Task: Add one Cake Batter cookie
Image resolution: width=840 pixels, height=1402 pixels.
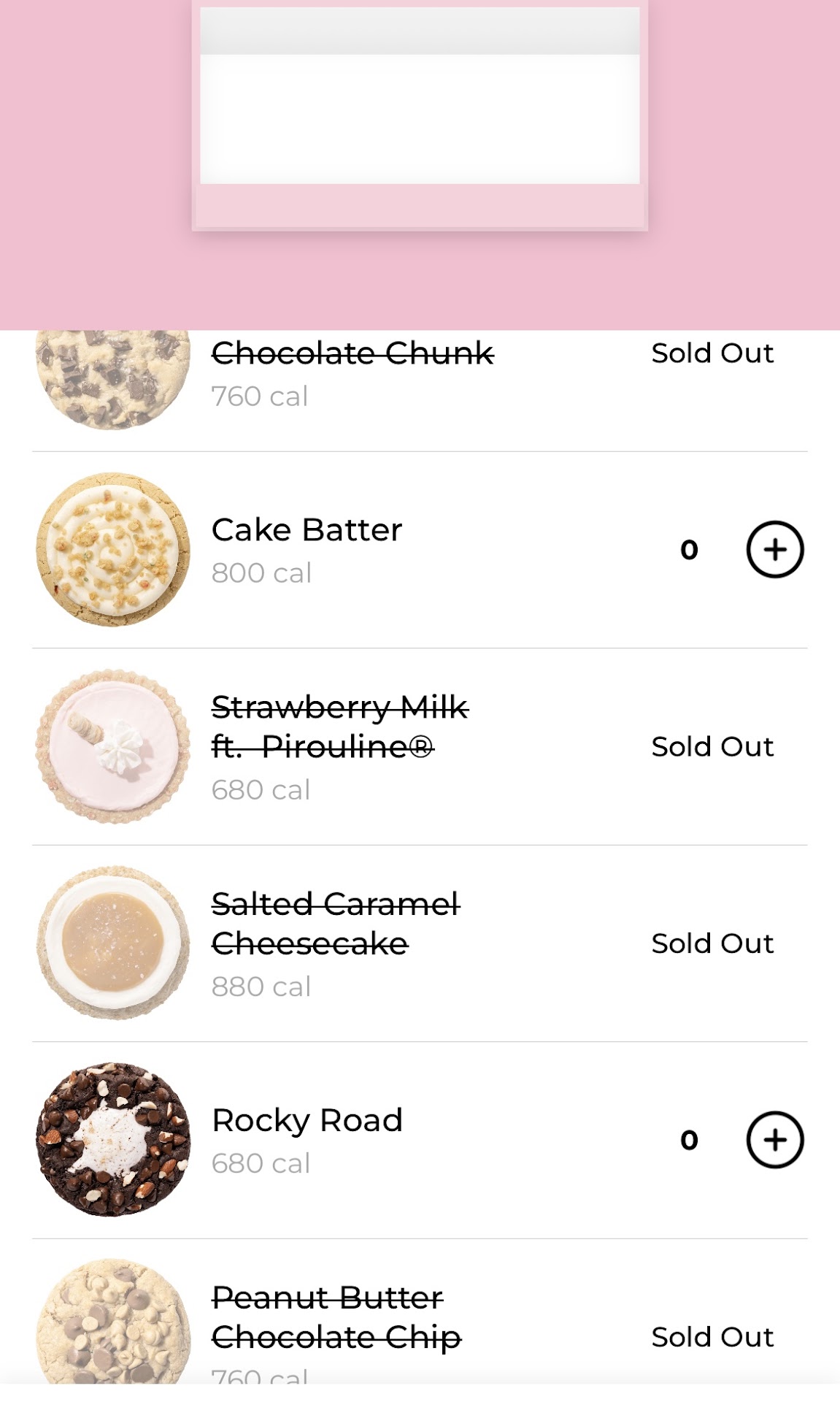Action: pos(774,549)
